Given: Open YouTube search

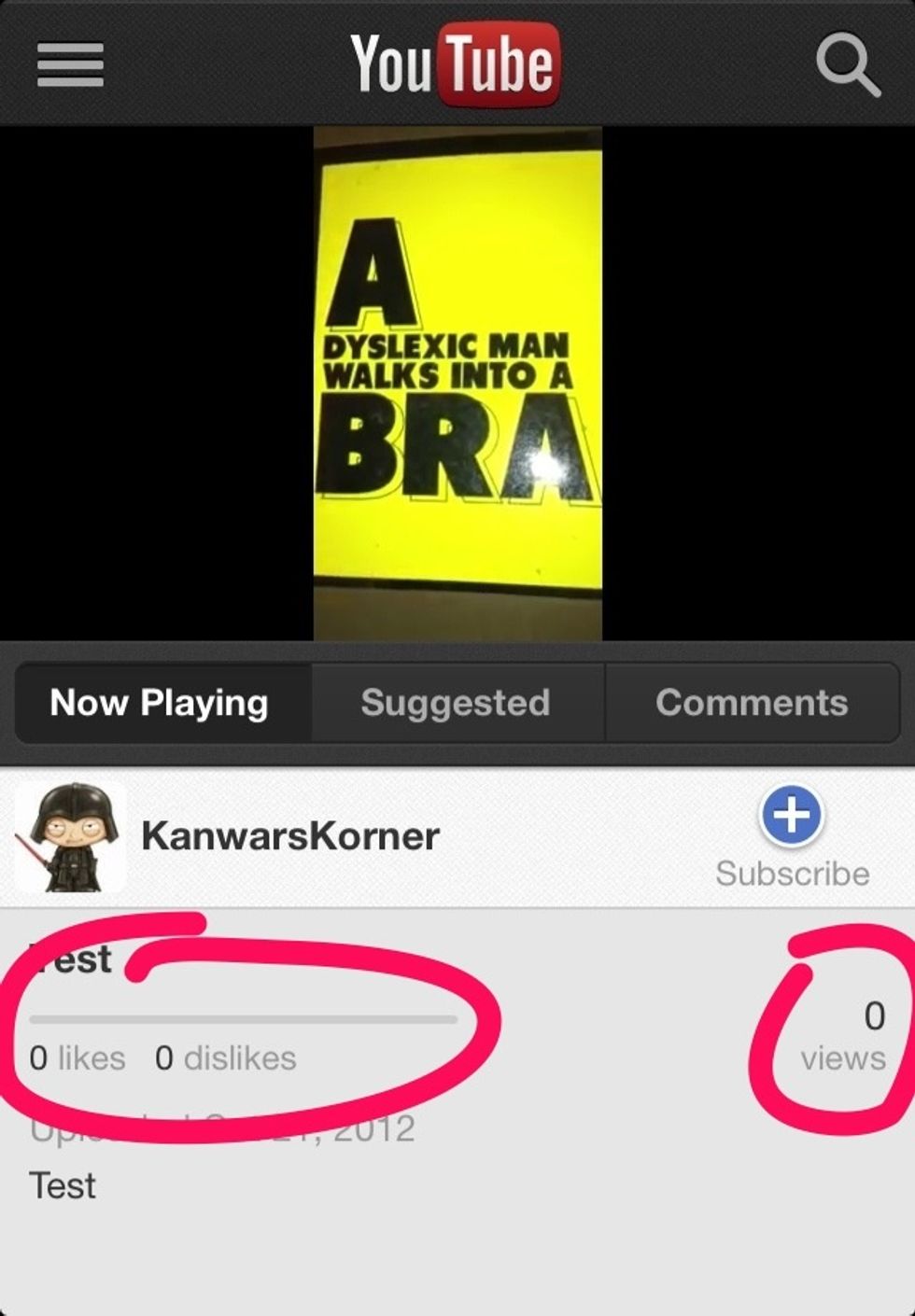Looking at the screenshot, I should (x=847, y=64).
